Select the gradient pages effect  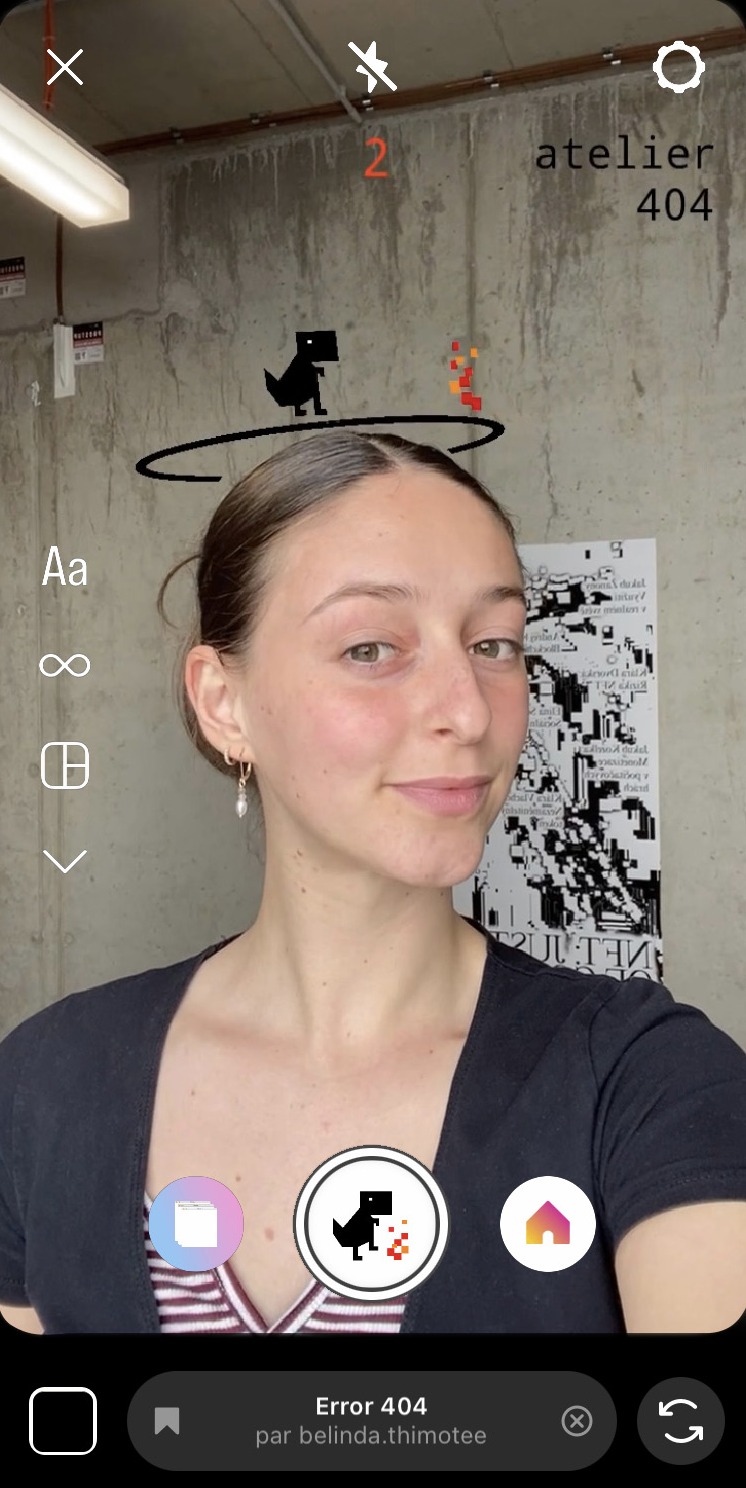click(x=196, y=1224)
